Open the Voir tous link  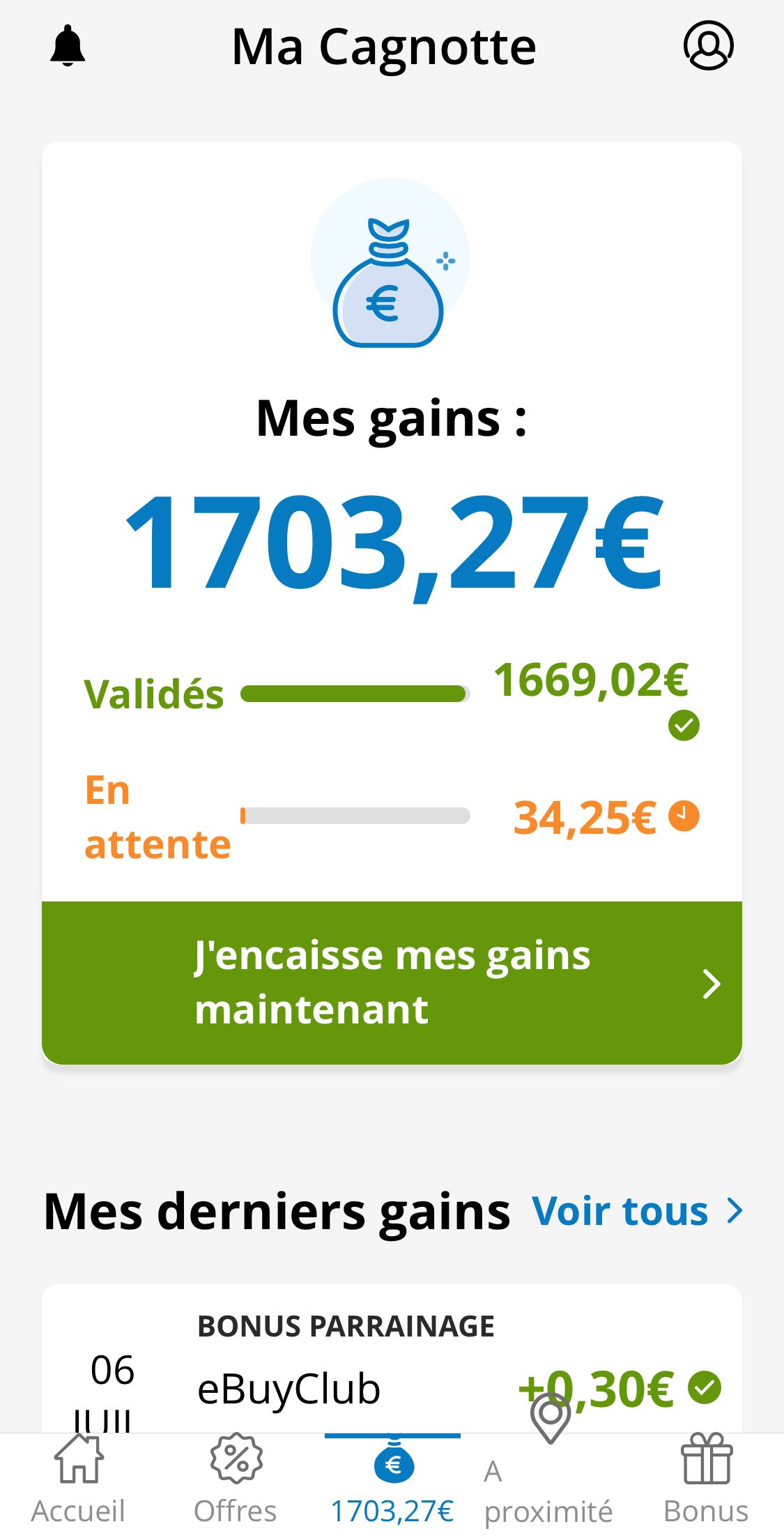pos(636,1211)
